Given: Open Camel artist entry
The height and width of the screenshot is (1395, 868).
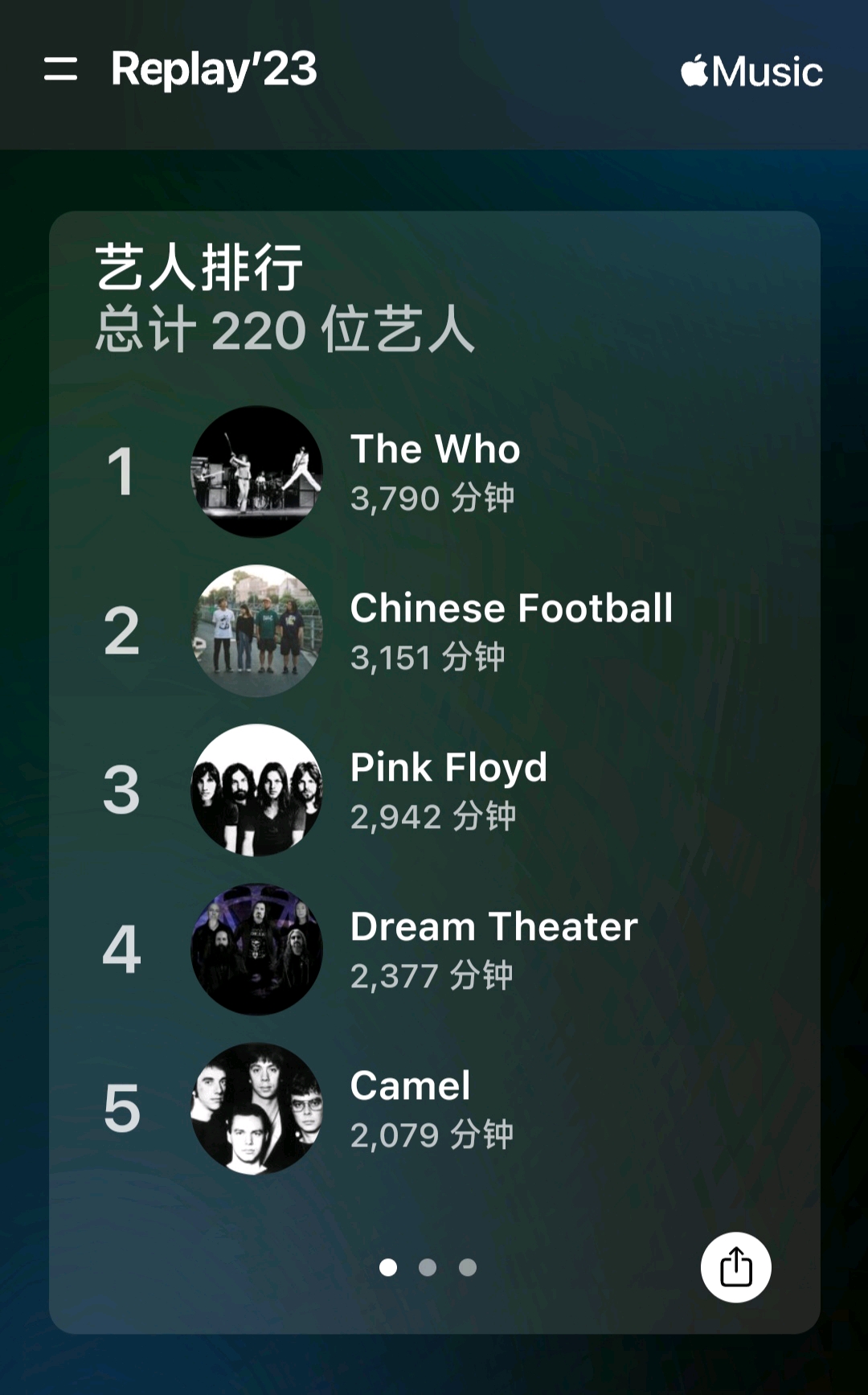Looking at the screenshot, I should pyautogui.click(x=434, y=1109).
